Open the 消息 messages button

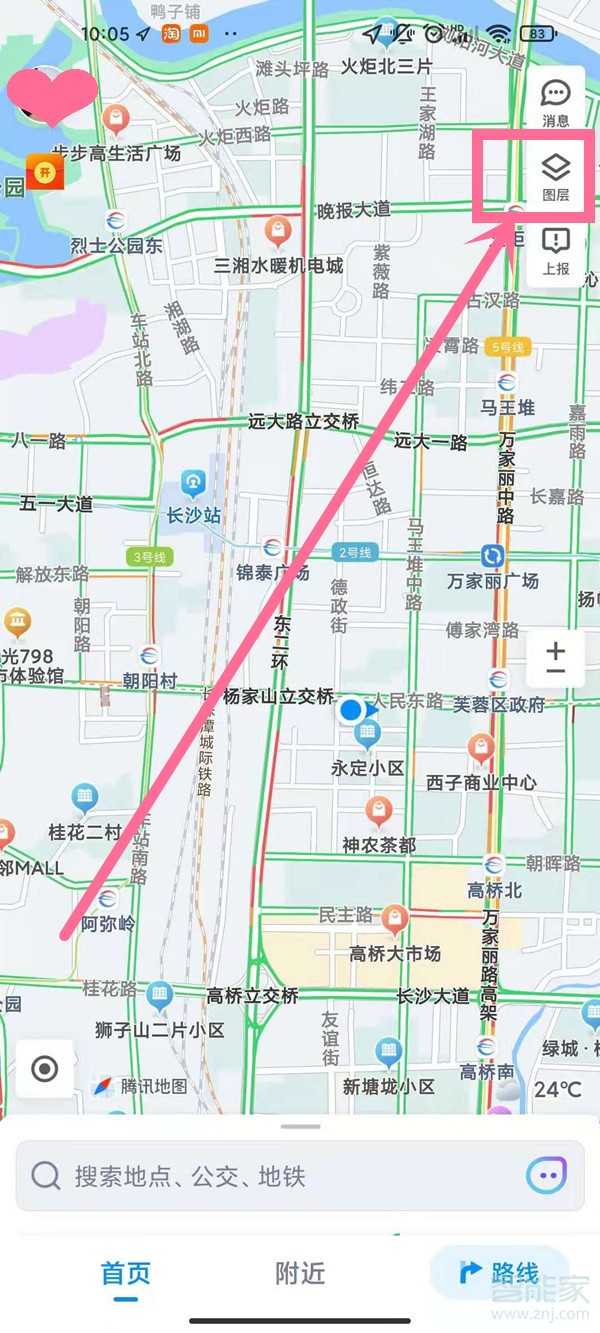click(555, 102)
